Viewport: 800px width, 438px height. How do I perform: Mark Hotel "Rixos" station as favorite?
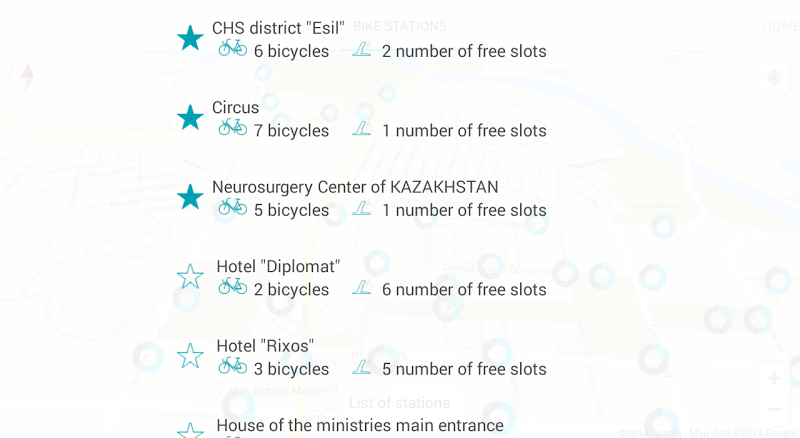[190, 356]
